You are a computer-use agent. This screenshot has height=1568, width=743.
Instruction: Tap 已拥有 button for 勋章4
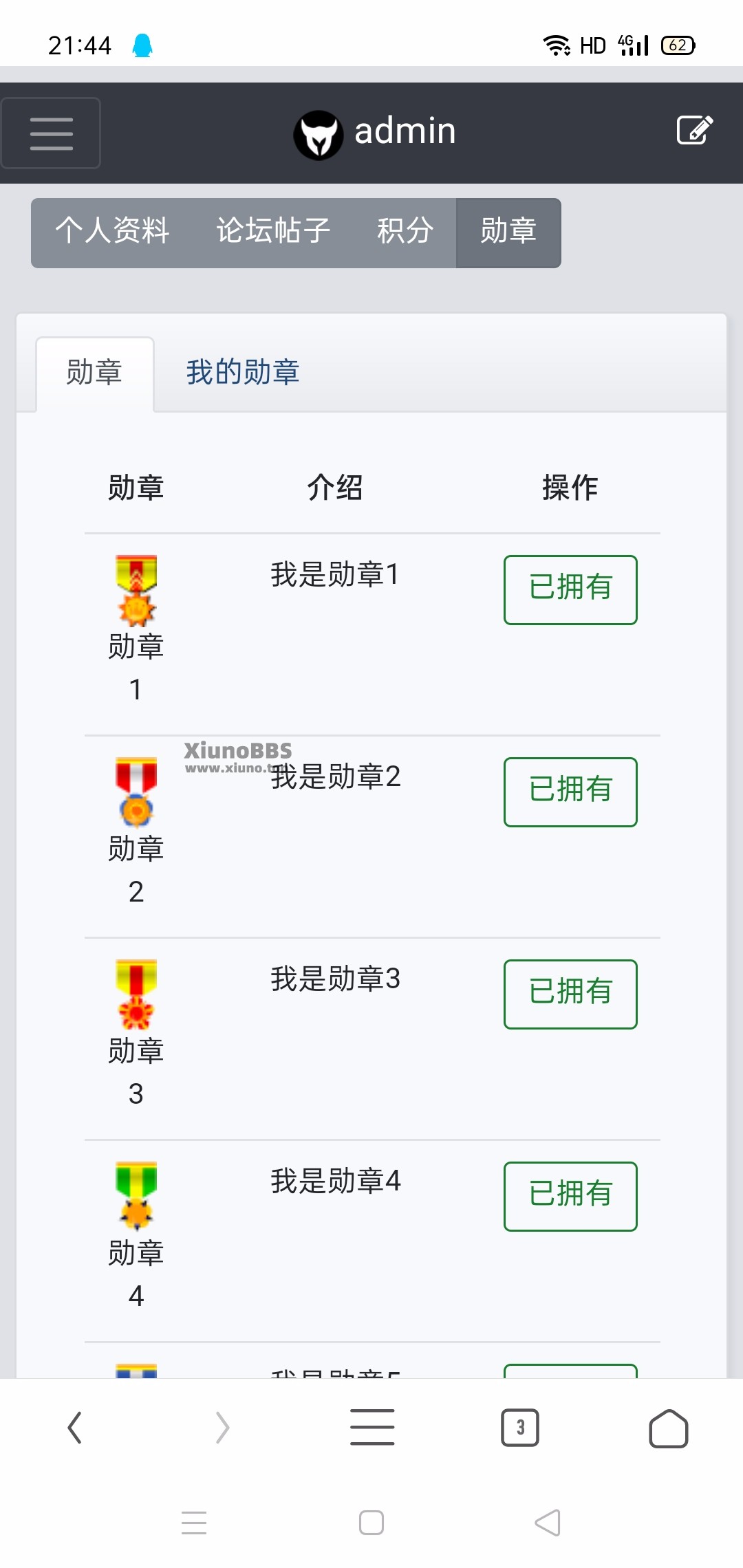[x=570, y=1196]
